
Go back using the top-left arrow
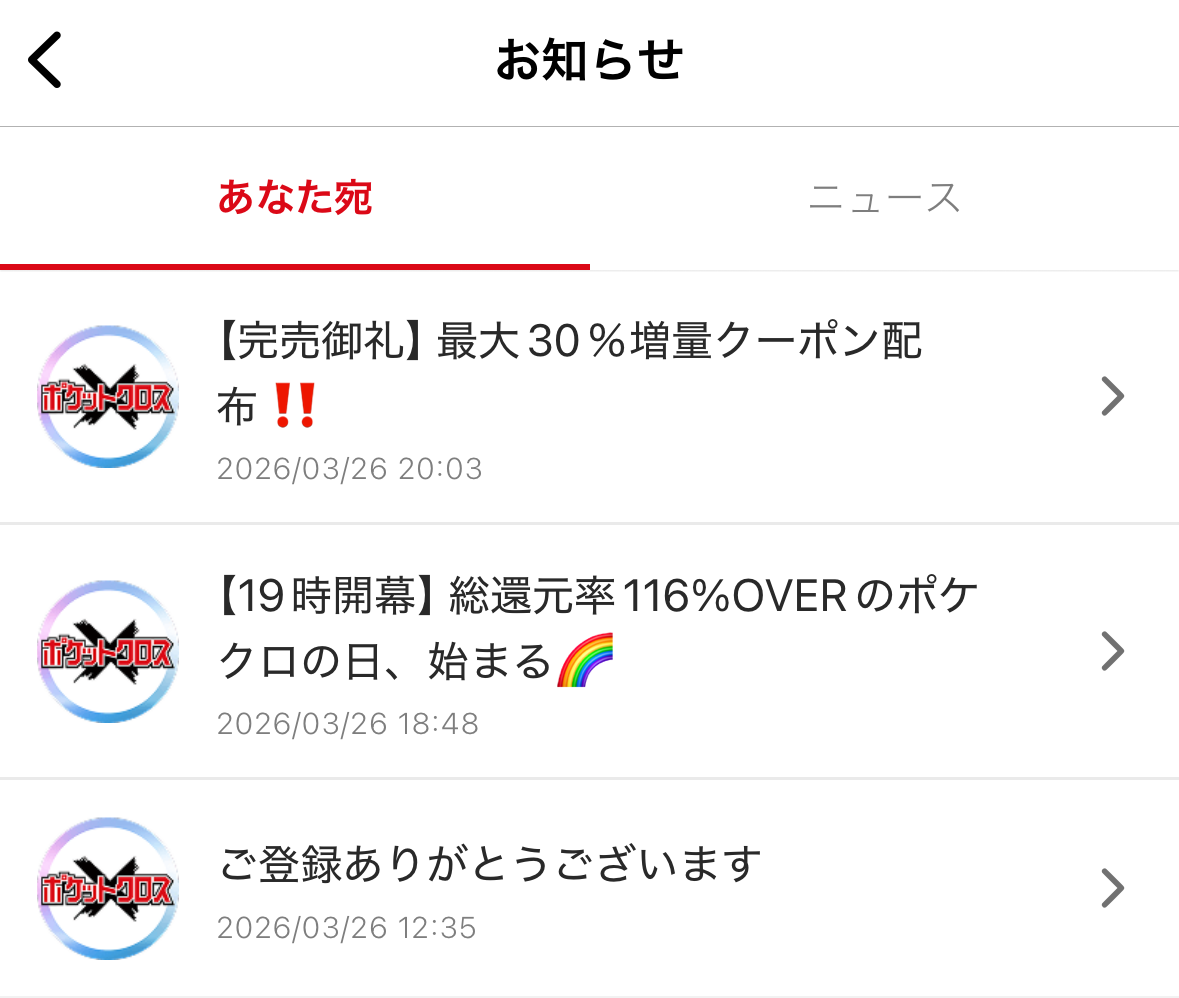point(46,60)
